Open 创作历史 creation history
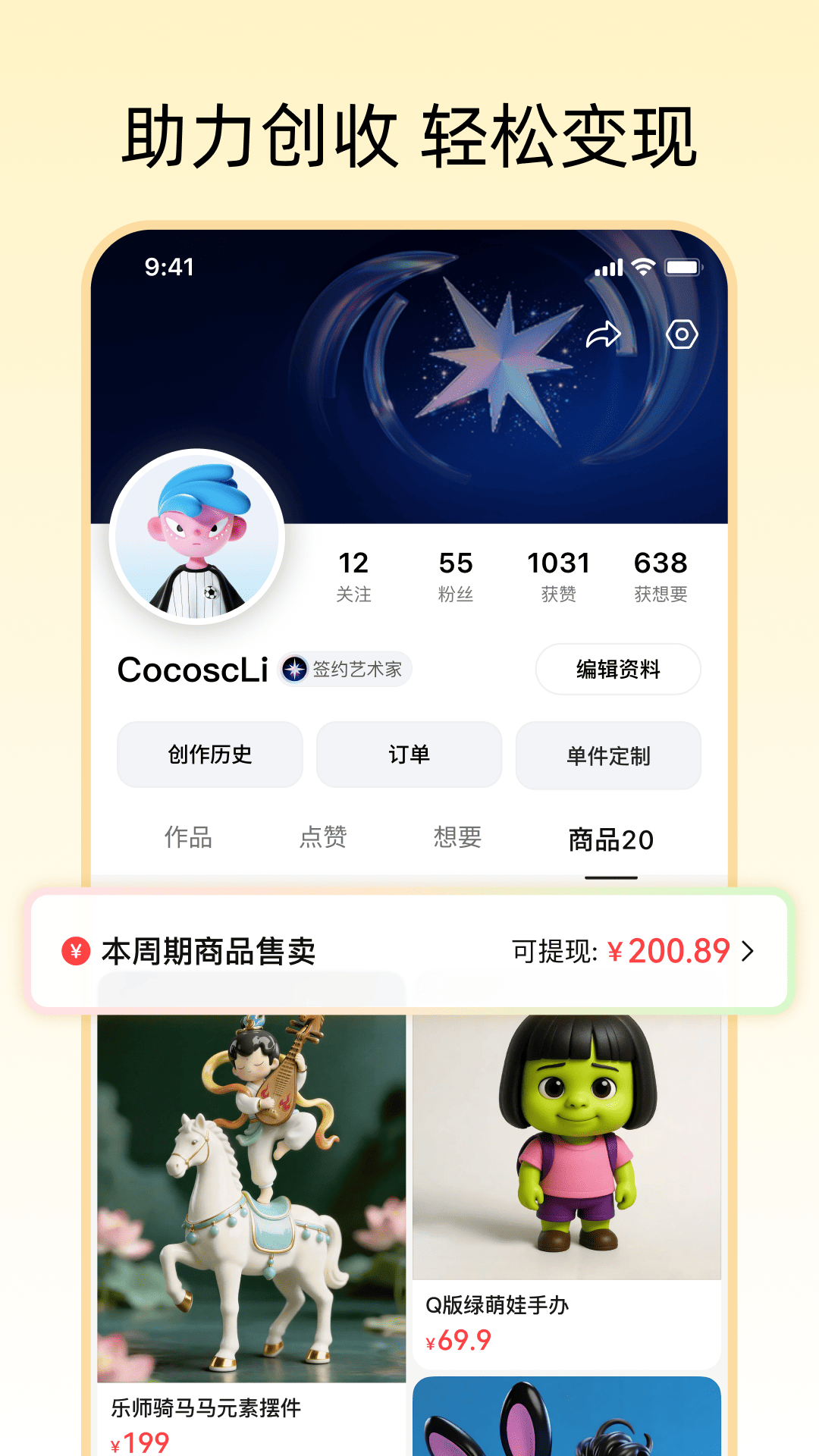Viewport: 819px width, 1456px height. [209, 755]
